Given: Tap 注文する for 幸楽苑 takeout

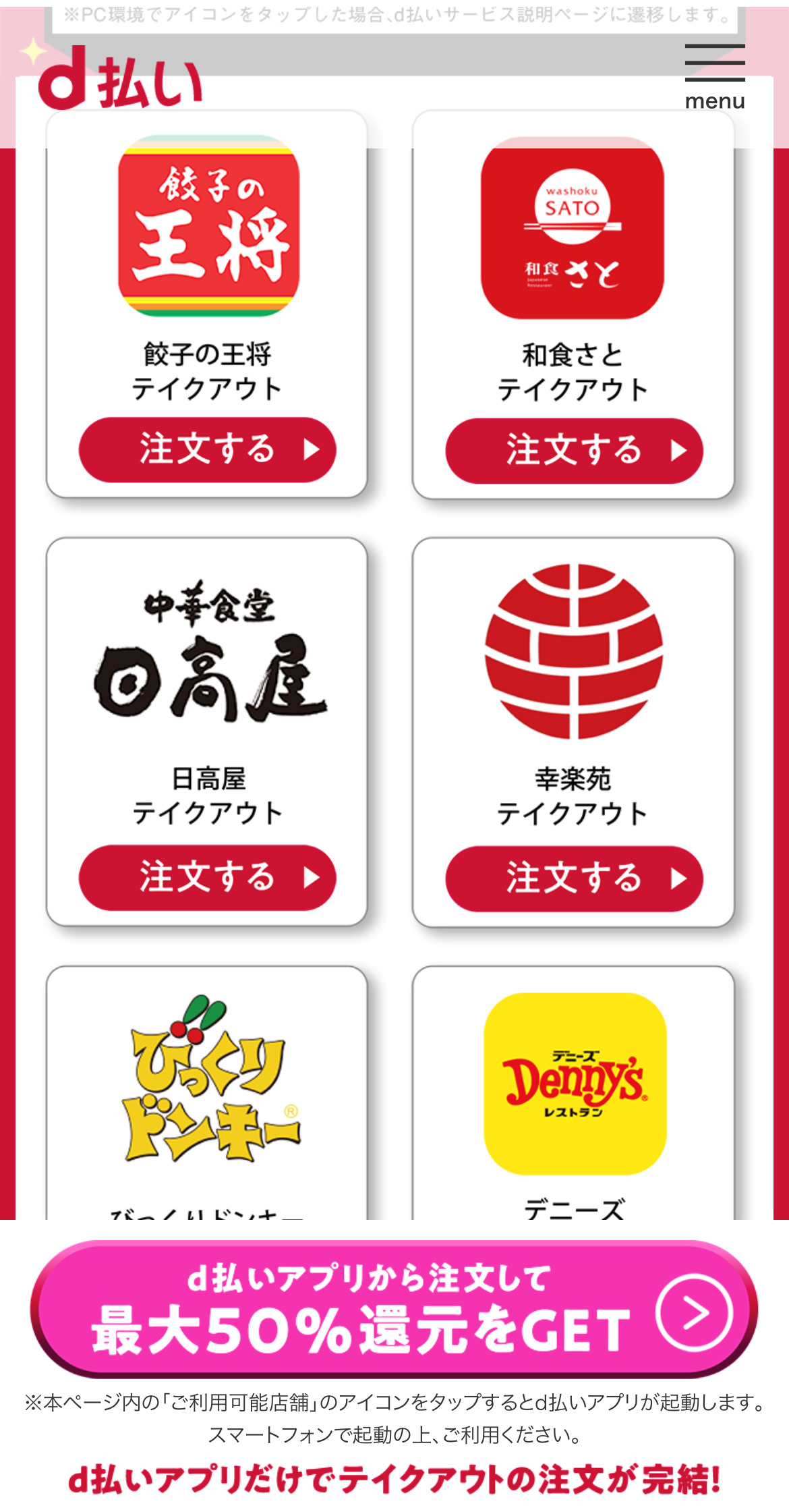Looking at the screenshot, I should 574,878.
